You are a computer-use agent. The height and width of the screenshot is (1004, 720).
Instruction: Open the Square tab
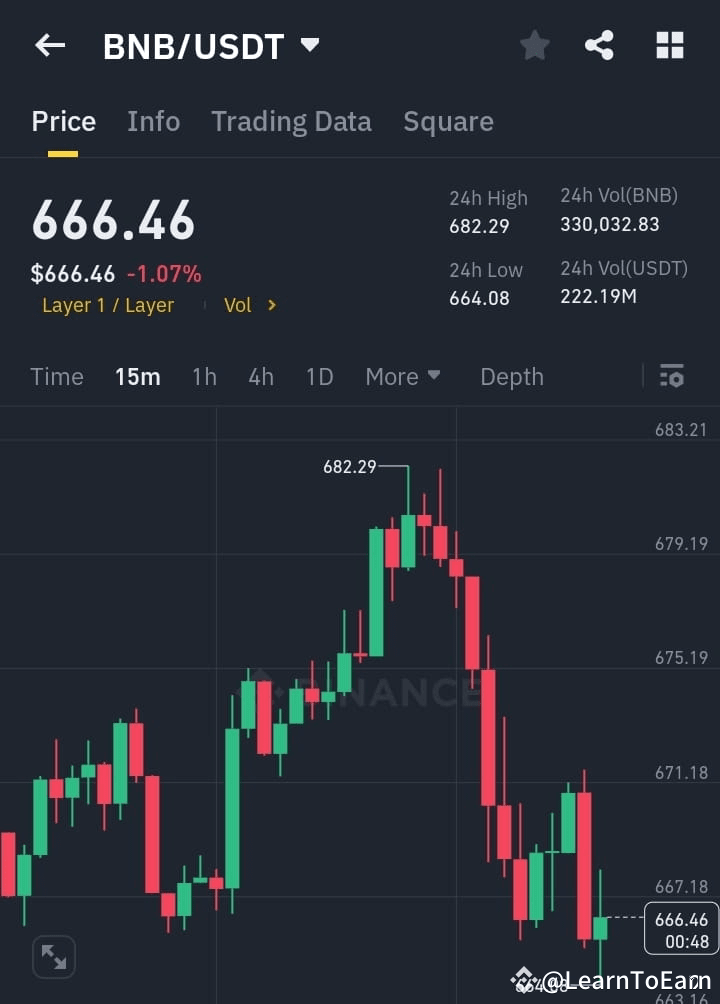click(x=448, y=121)
